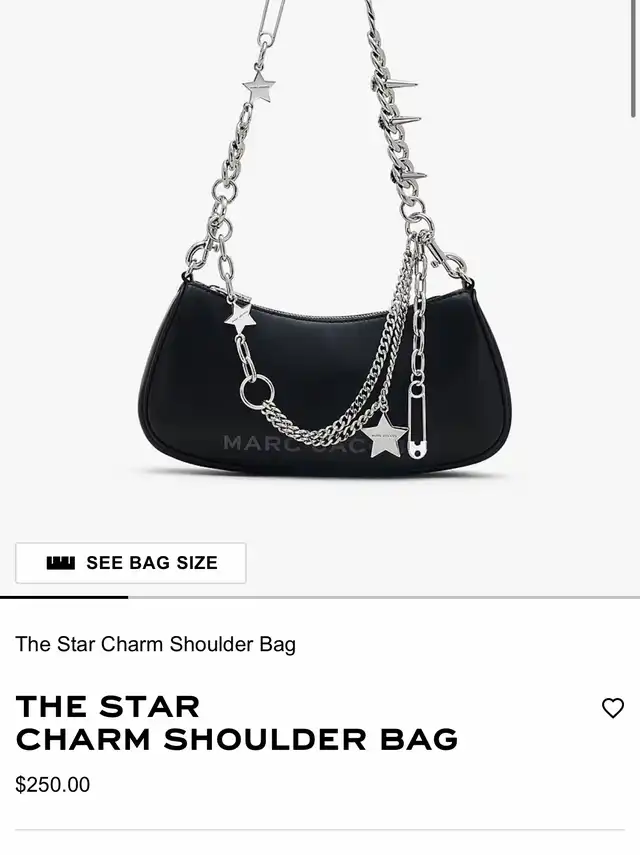
Task: Add bag to wishlist with heart icon
Action: [x=613, y=708]
